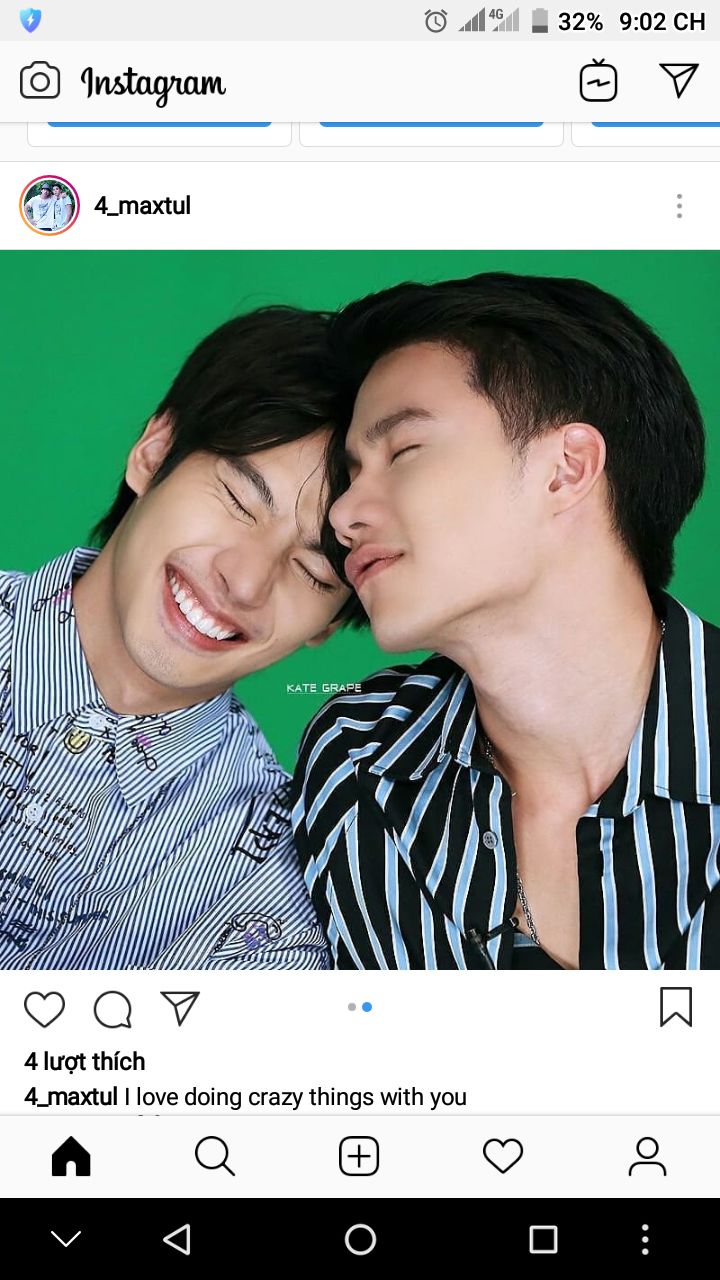
Task: Open direct messages paper plane icon
Action: point(679,81)
